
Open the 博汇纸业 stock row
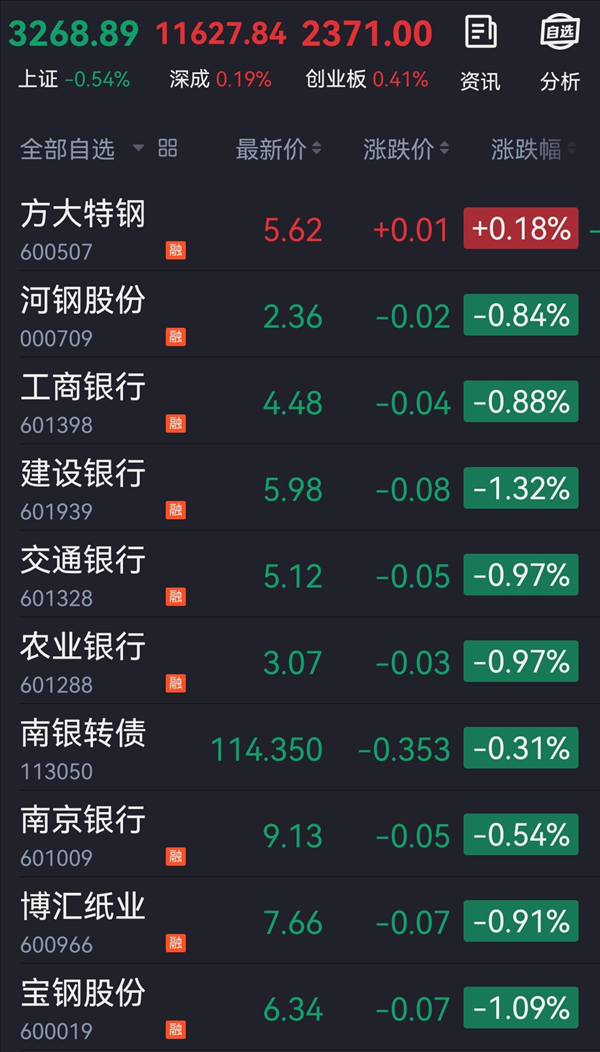point(300,920)
